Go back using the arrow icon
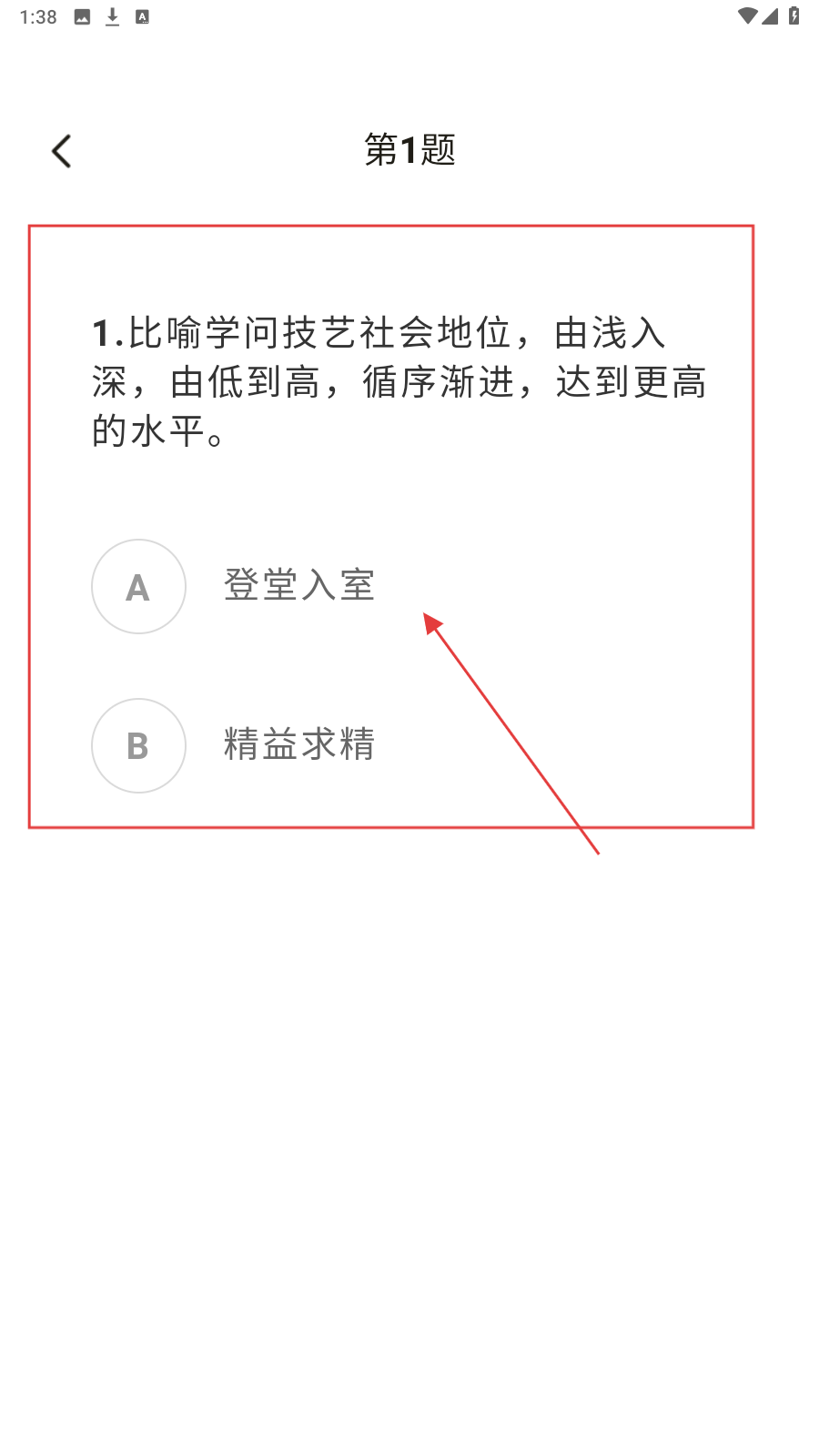The height and width of the screenshot is (1456, 819). [61, 151]
